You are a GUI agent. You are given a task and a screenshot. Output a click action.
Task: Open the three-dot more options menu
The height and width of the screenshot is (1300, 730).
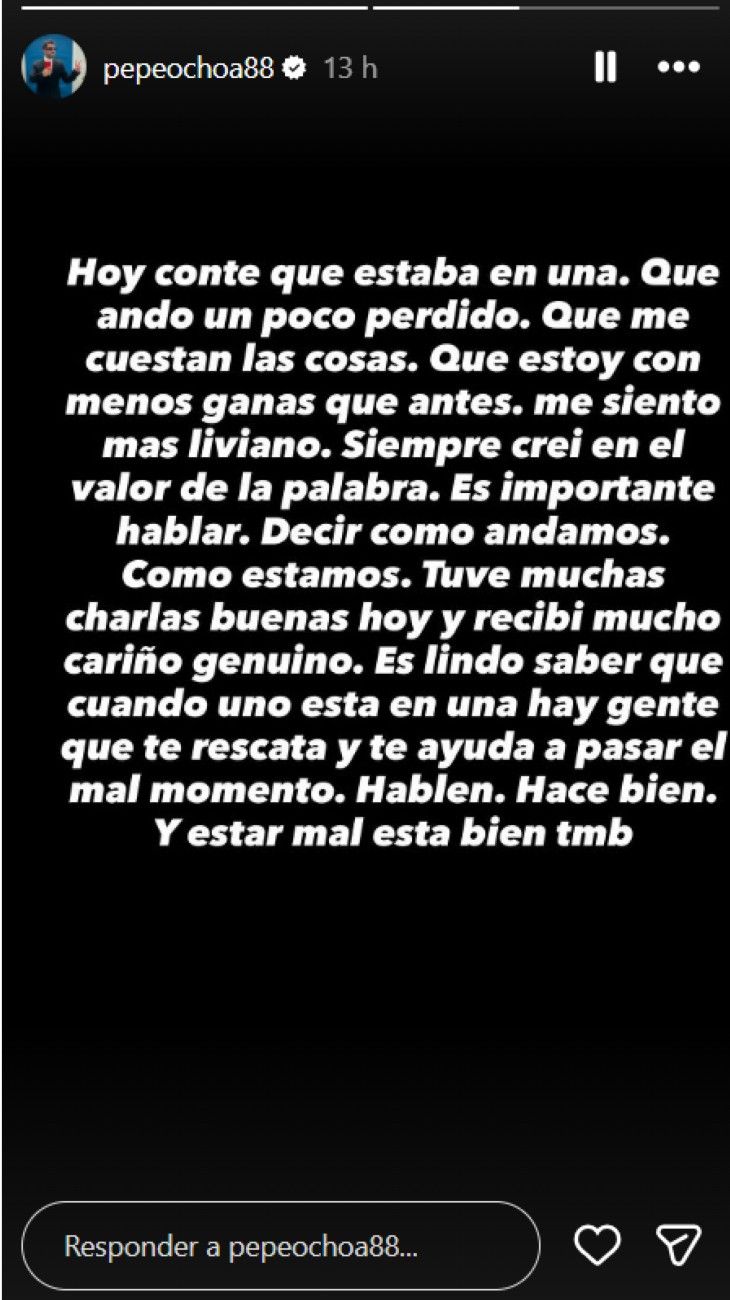click(x=678, y=68)
